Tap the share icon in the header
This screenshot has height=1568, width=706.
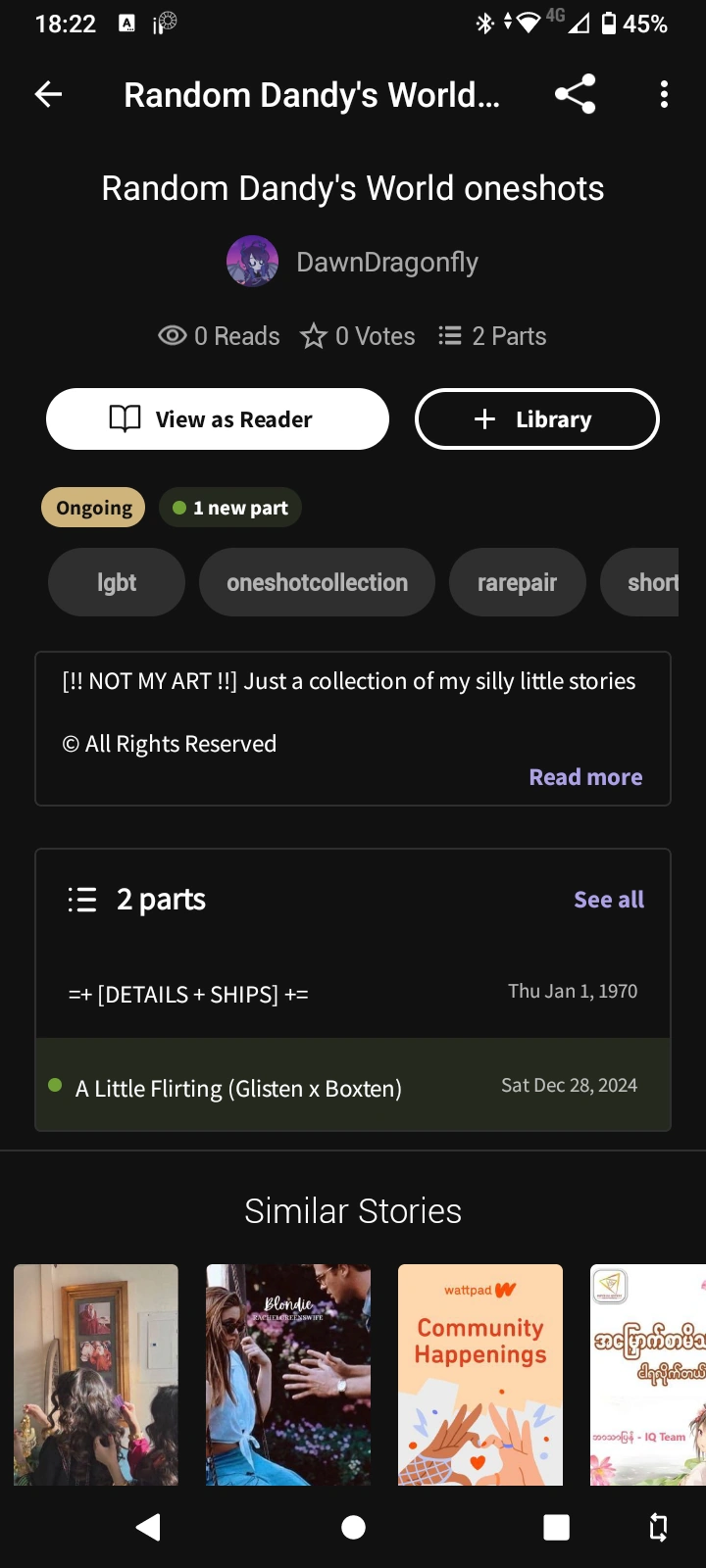(x=576, y=94)
